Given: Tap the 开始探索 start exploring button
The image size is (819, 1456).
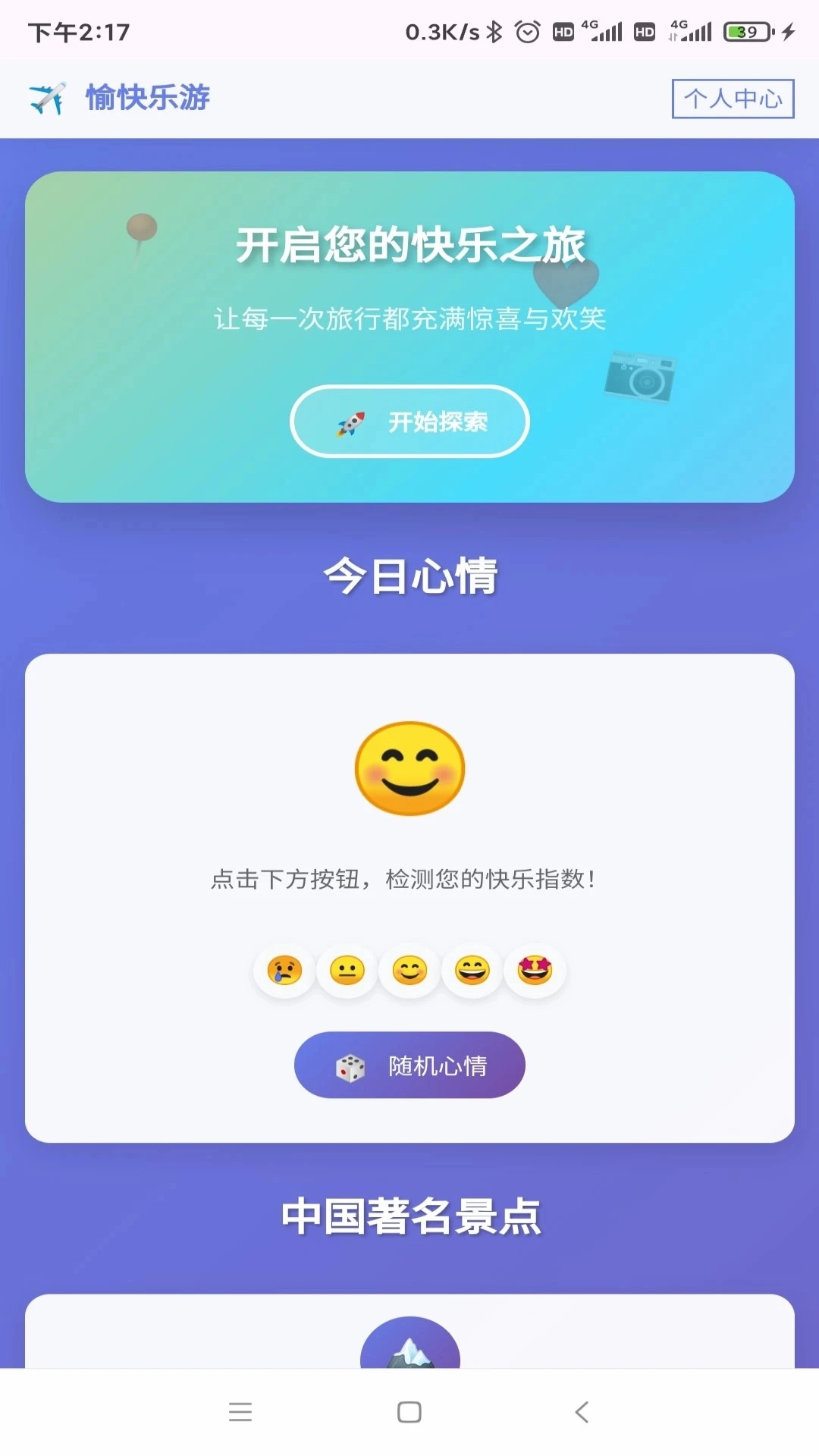Looking at the screenshot, I should 409,422.
